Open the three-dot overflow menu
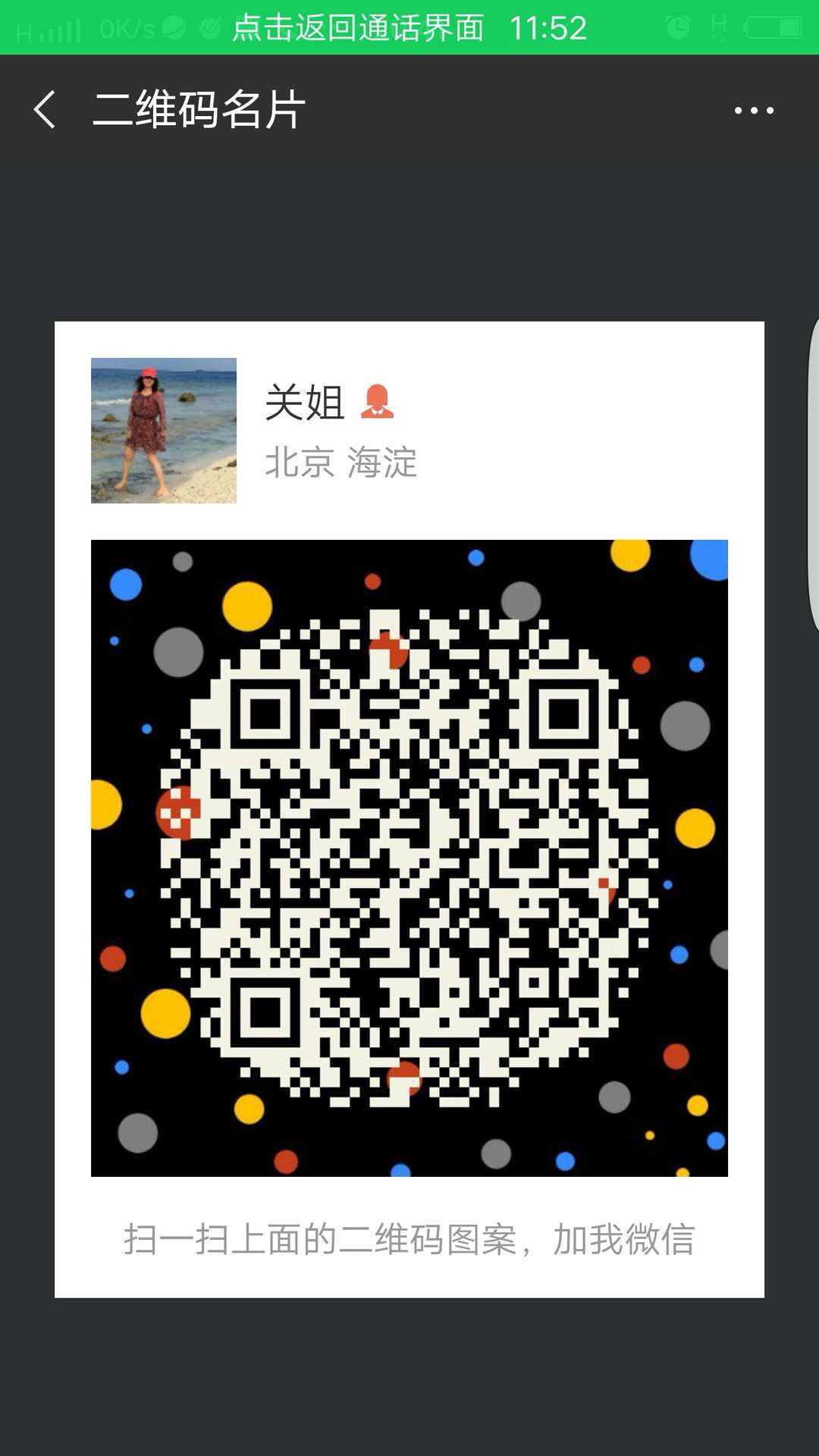This screenshot has height=1456, width=819. click(754, 111)
